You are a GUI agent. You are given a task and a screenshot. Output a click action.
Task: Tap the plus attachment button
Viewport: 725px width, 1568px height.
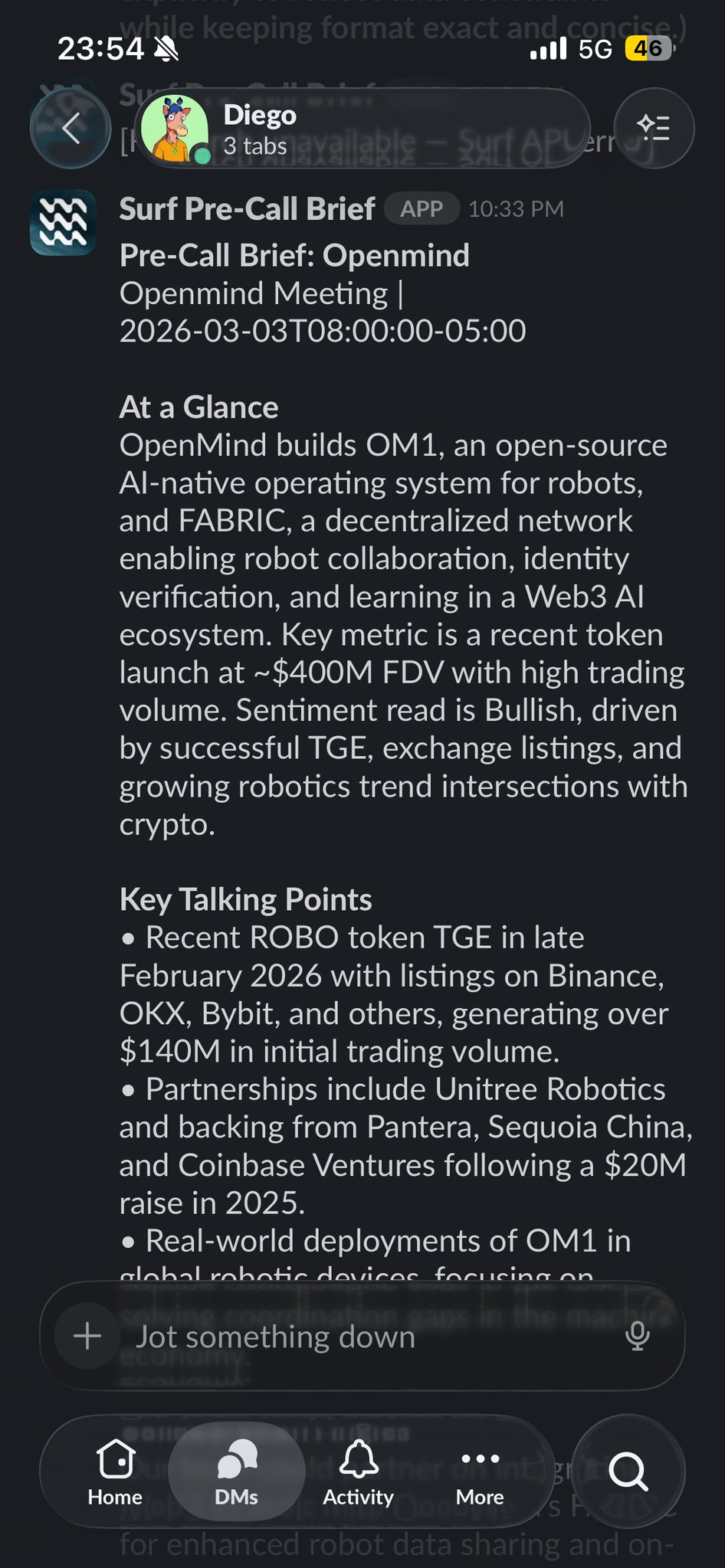pyautogui.click(x=87, y=1336)
